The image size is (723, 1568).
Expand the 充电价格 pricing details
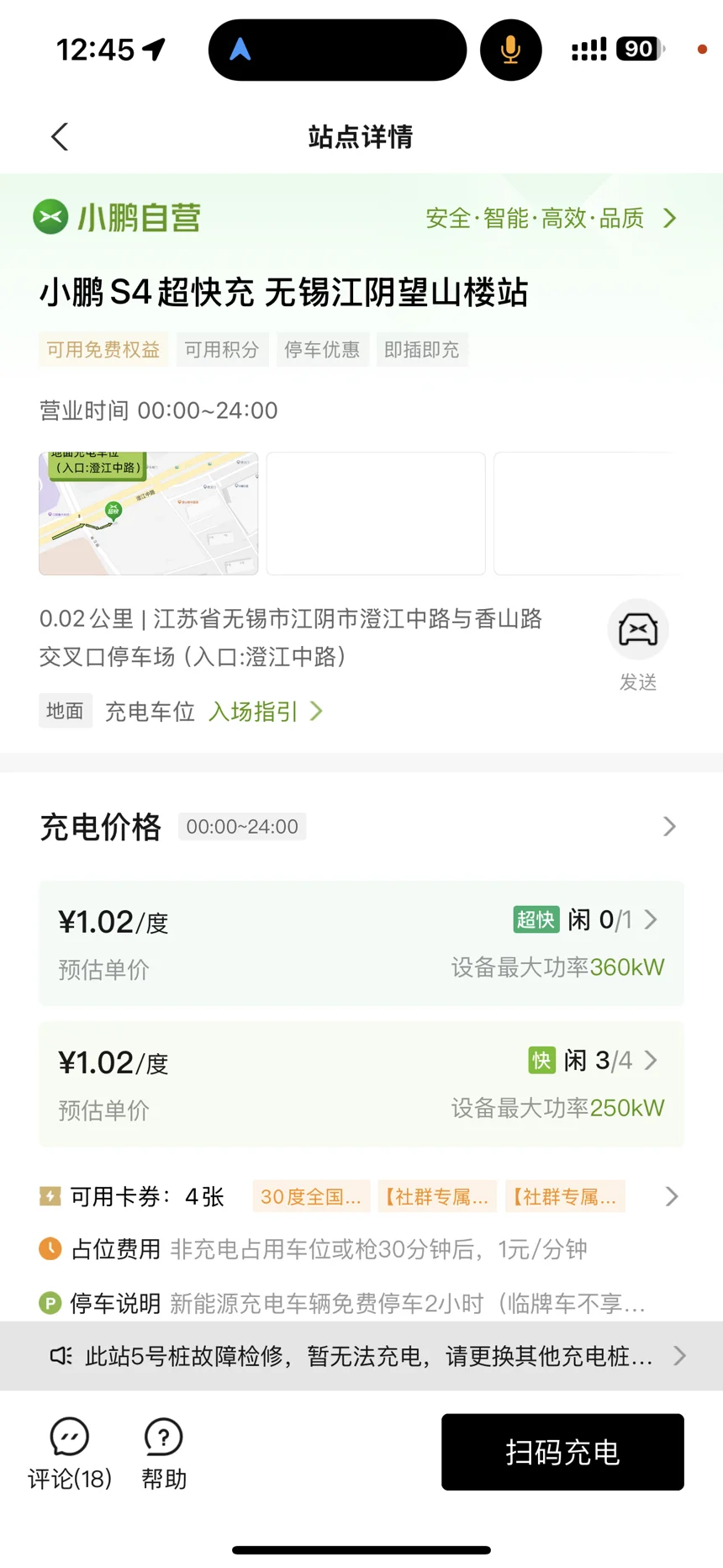(361, 826)
